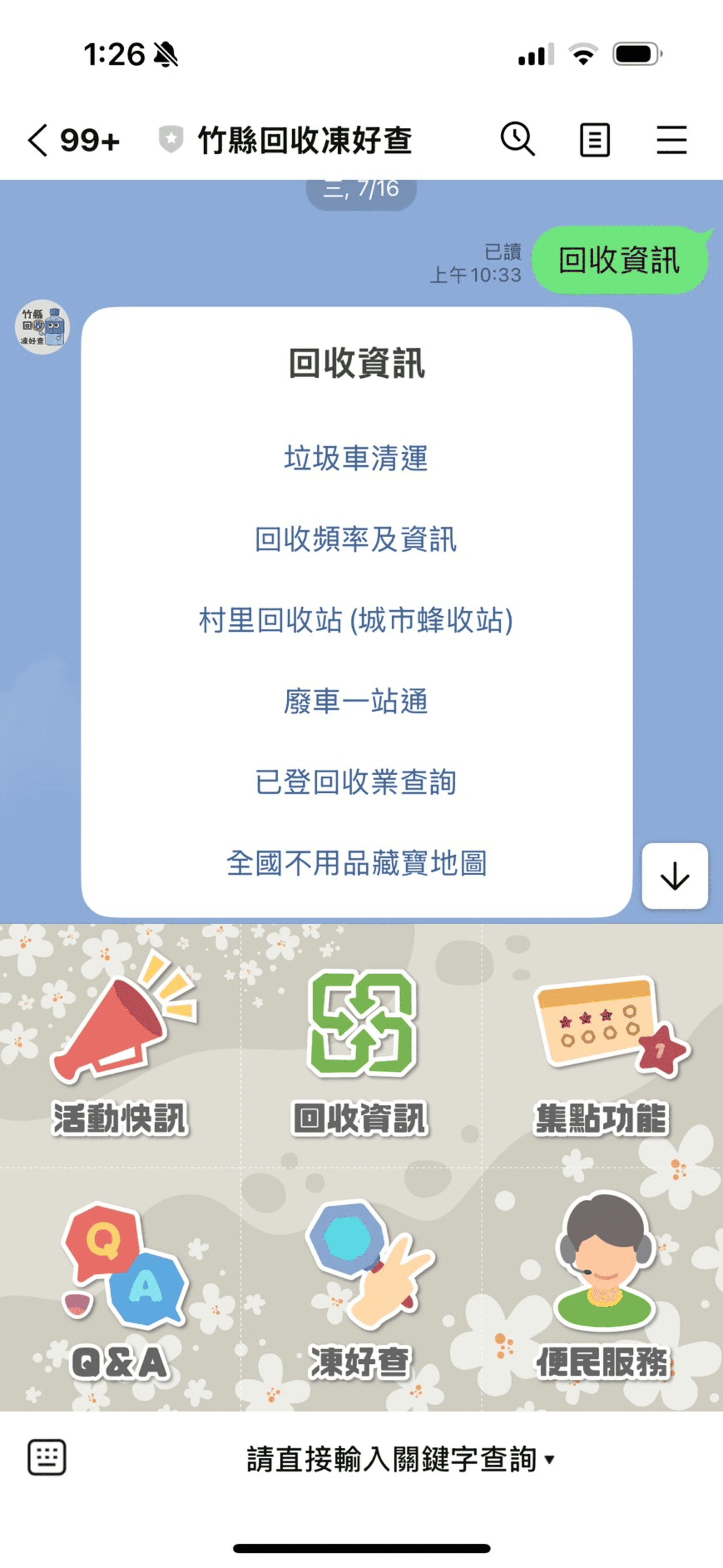Viewport: 723px width, 1568px height.
Task: Open 便民服務 tile
Action: point(602,1289)
